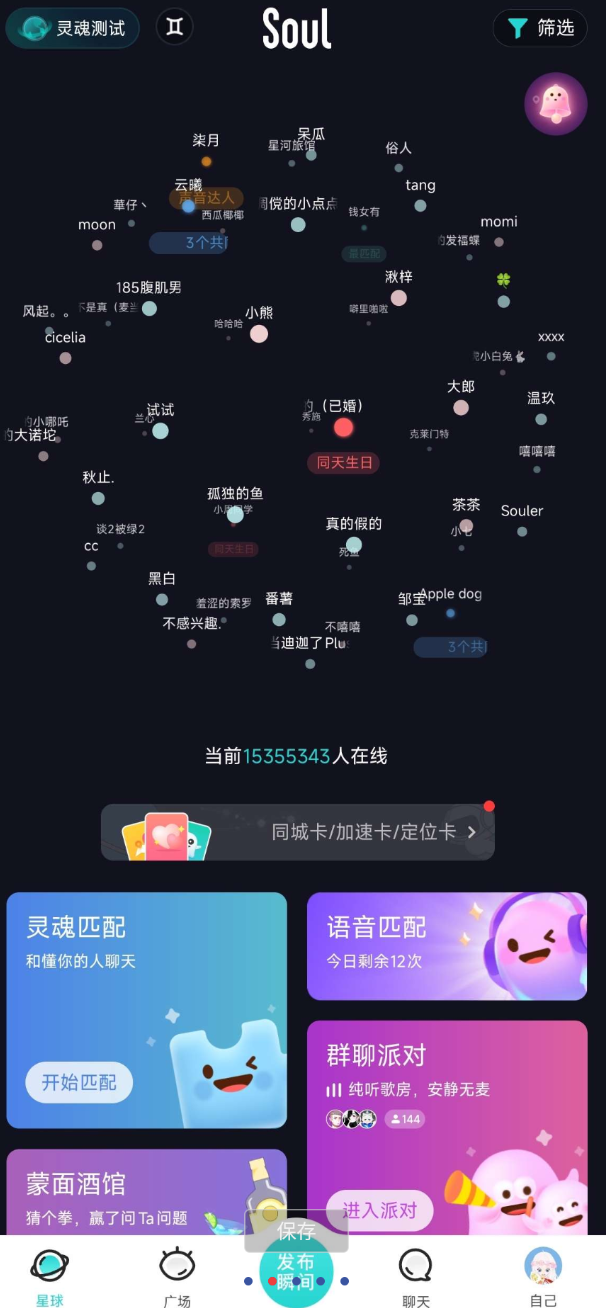
Task: Open the 蒙面酒馆 card
Action: pyautogui.click(x=146, y=1190)
